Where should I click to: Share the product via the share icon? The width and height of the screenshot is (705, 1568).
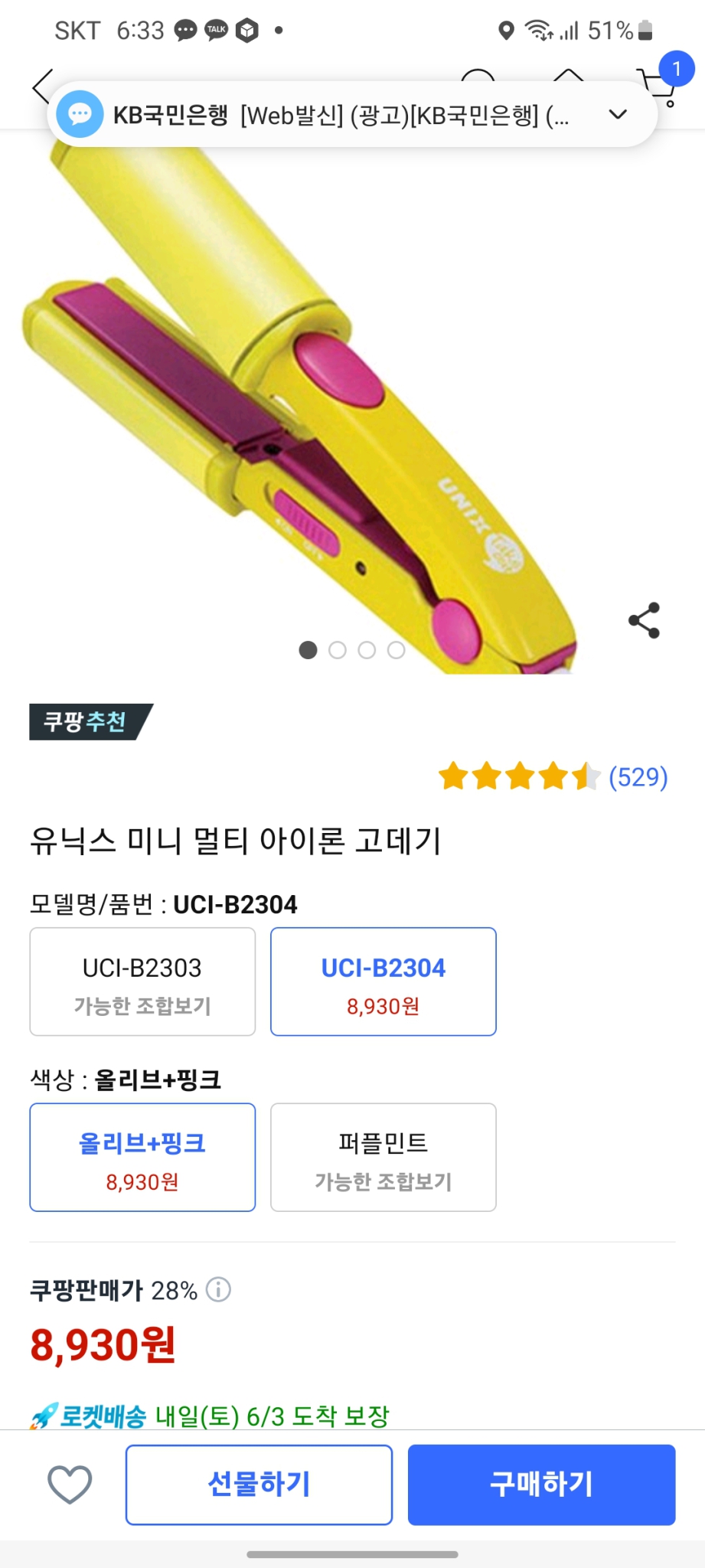(x=643, y=620)
